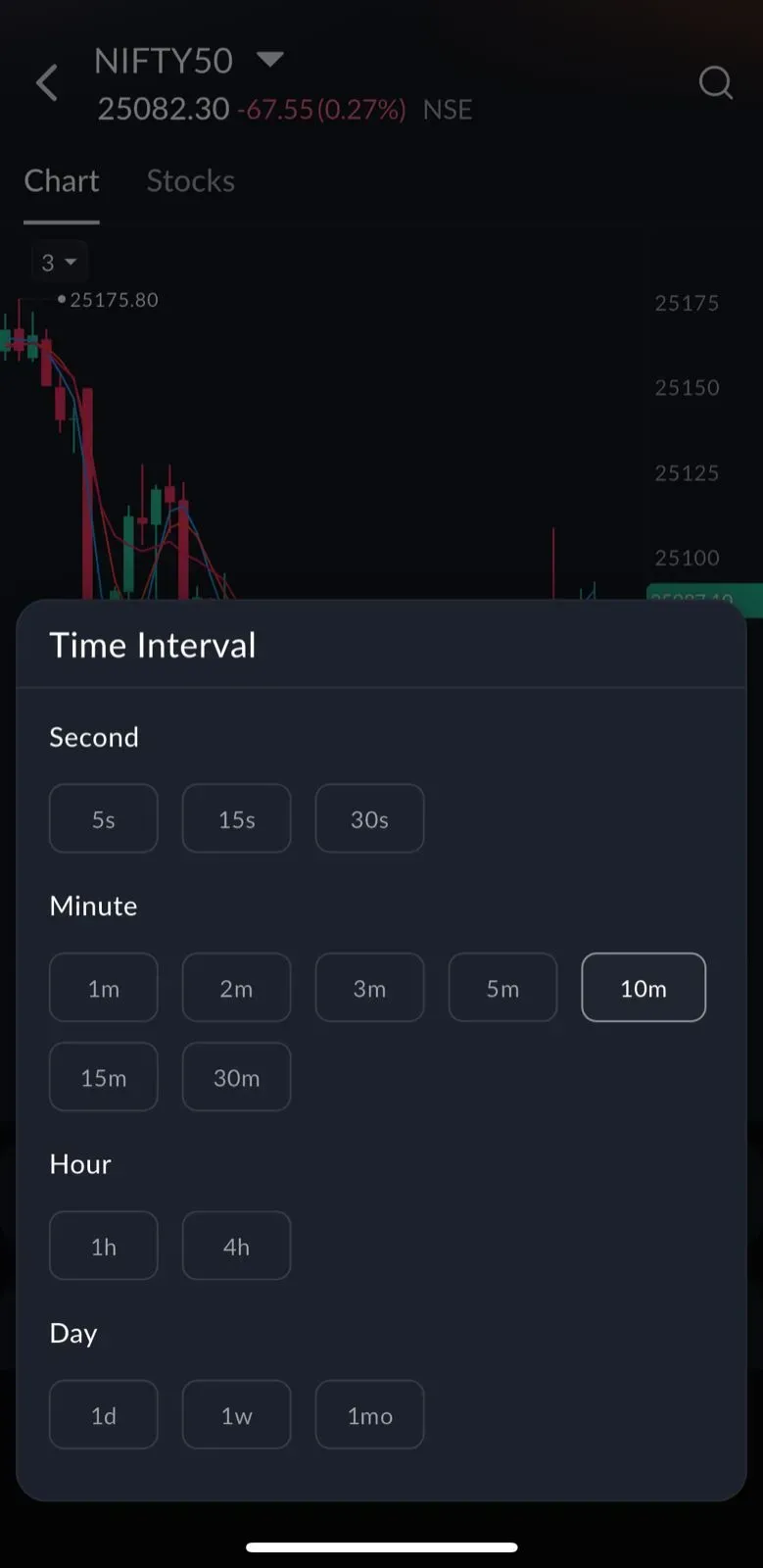The image size is (763, 1568).
Task: Switch interval to 15m
Action: pos(103,1077)
